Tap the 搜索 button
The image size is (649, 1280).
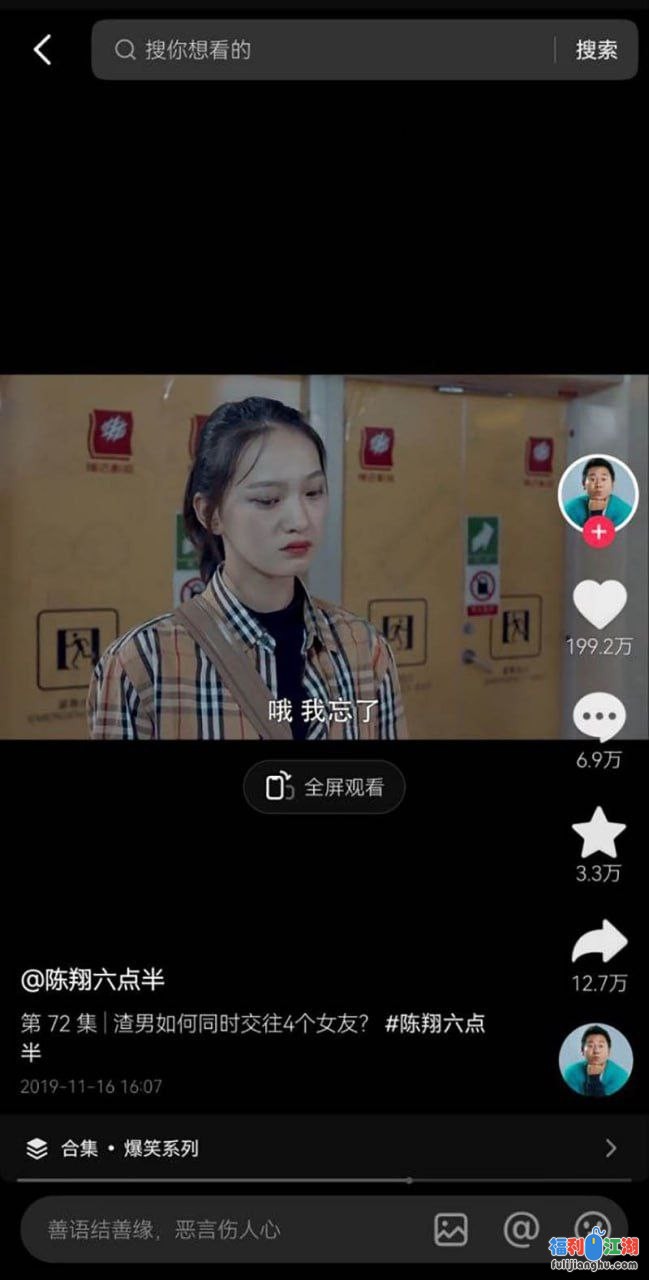[x=596, y=50]
